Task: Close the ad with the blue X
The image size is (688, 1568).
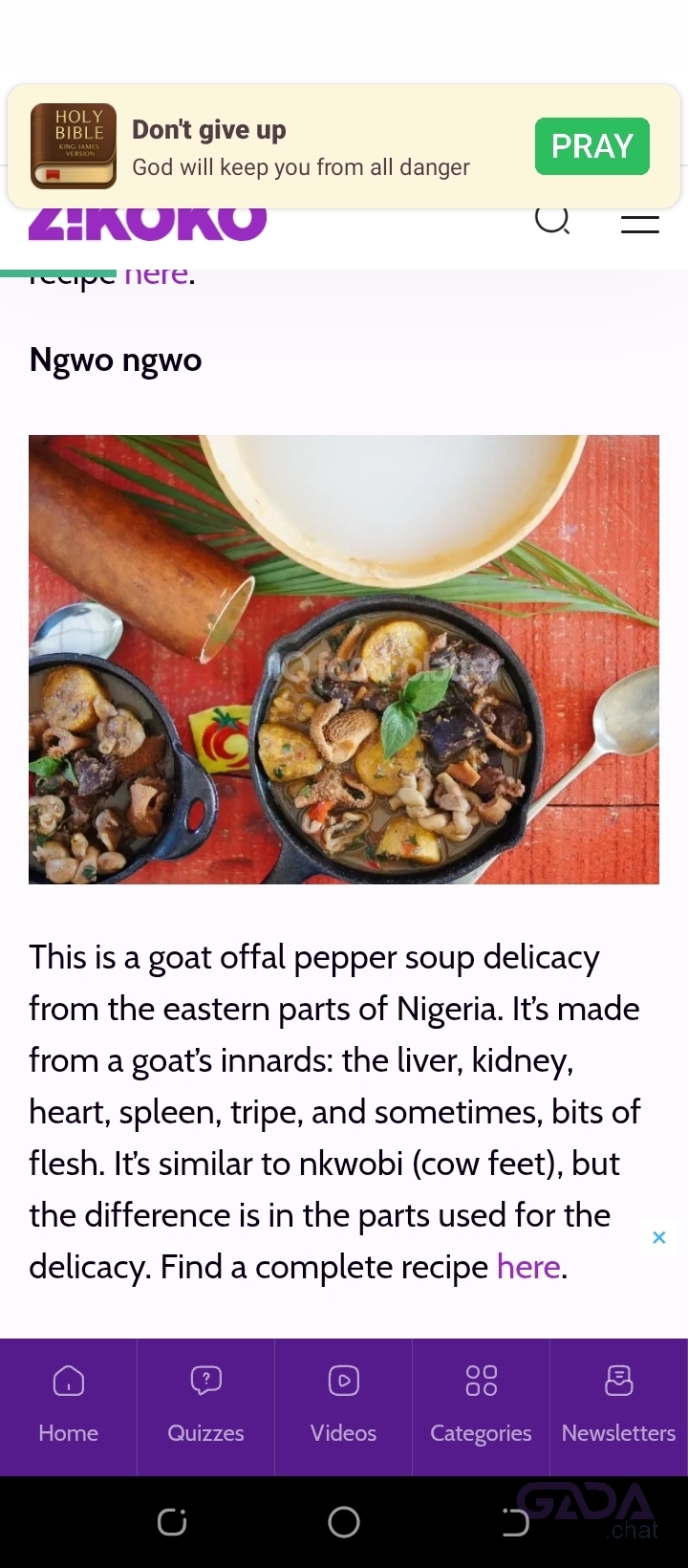Action: 658,1237
